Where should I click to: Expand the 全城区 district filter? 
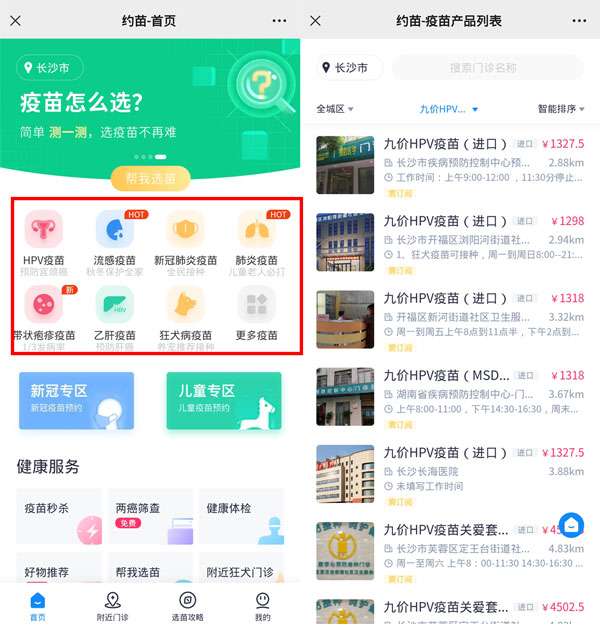tap(335, 108)
